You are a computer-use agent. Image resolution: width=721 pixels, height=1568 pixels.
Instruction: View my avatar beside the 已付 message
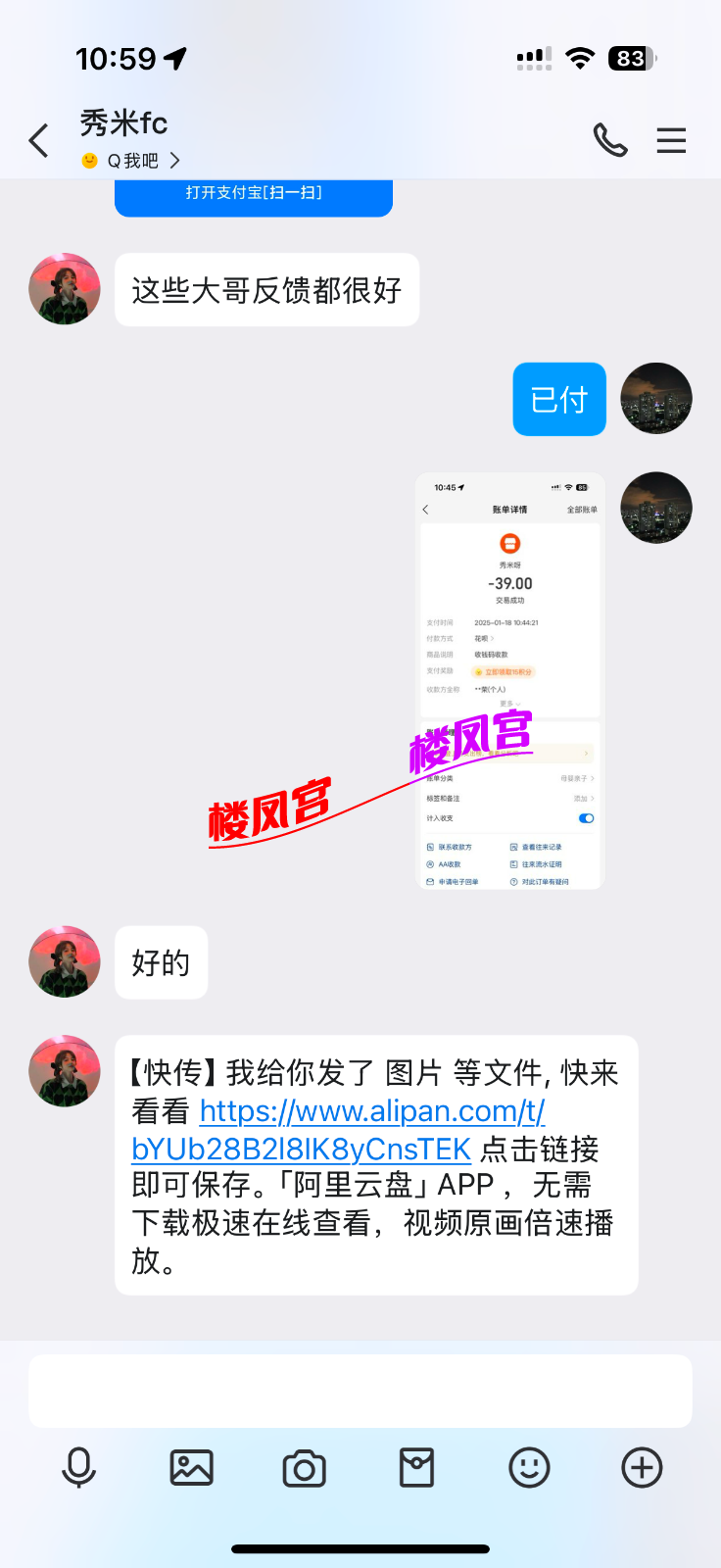[x=656, y=399]
